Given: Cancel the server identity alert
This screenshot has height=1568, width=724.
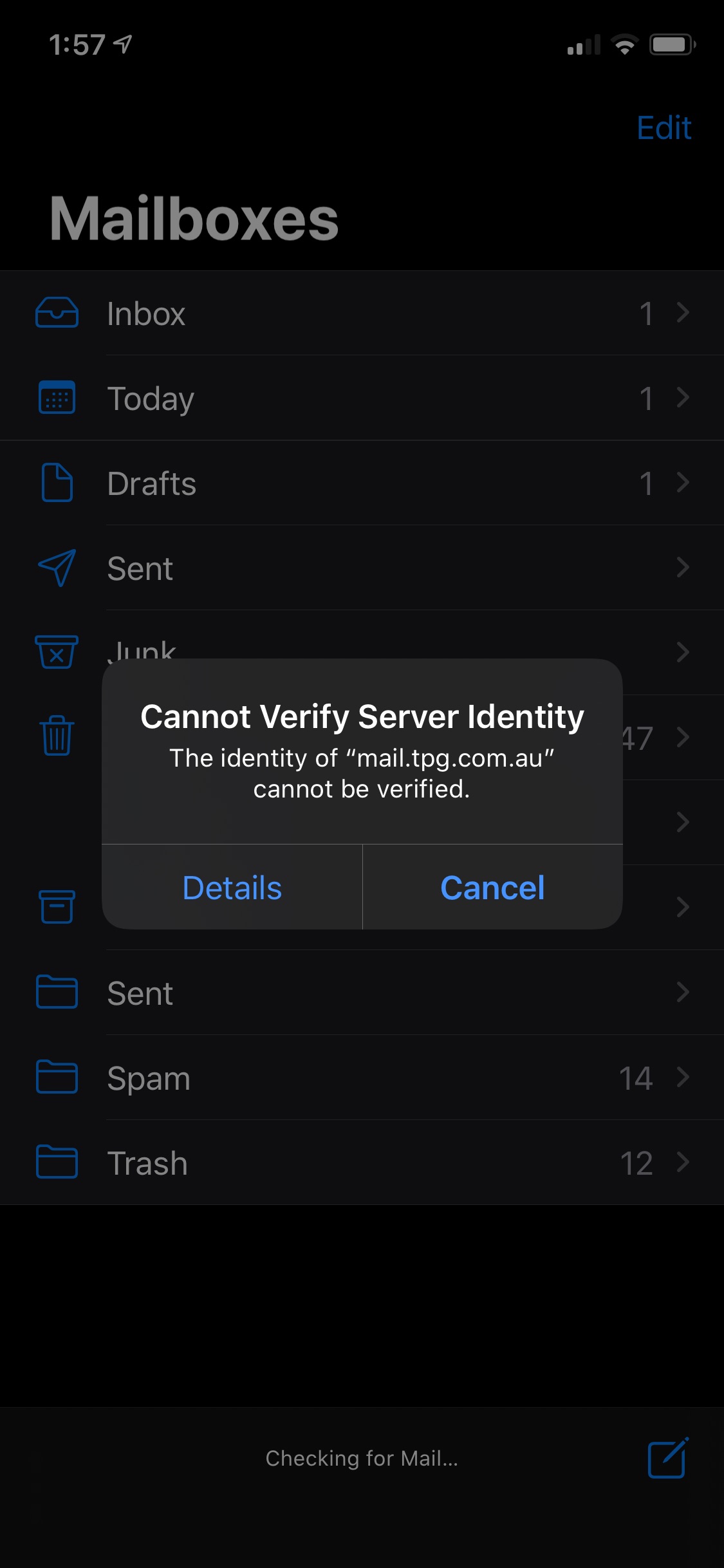Looking at the screenshot, I should point(493,887).
